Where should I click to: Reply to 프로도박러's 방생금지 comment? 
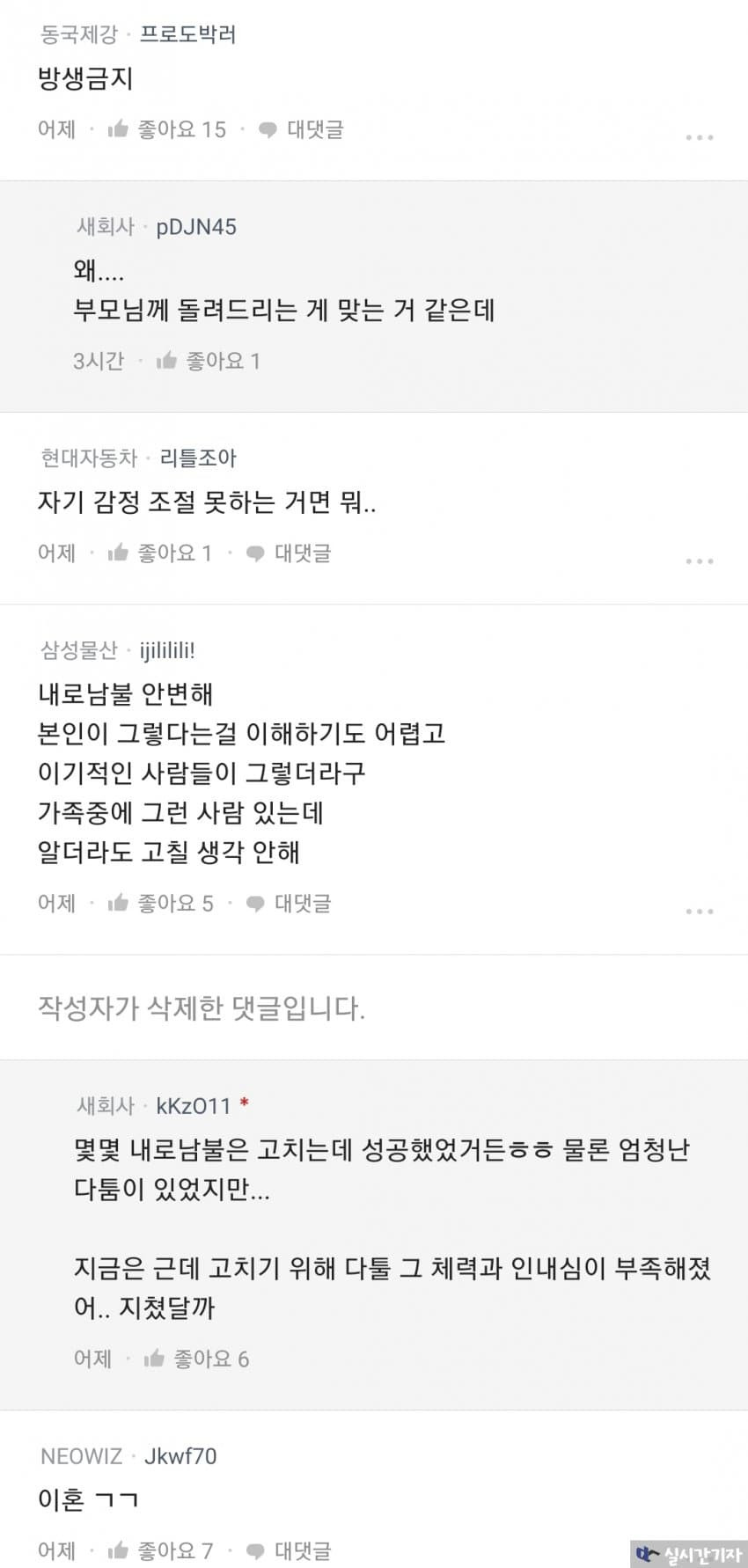301,129
